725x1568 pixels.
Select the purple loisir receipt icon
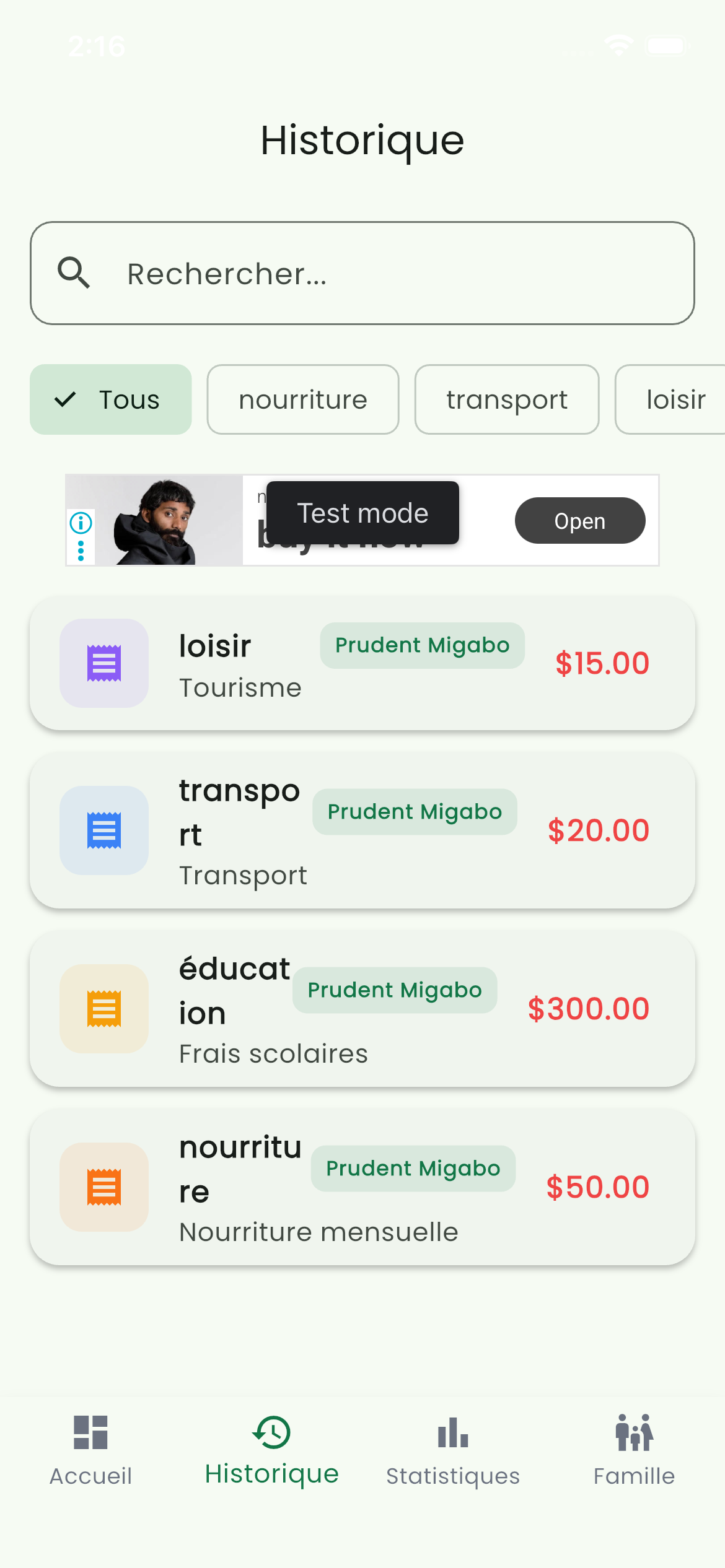103,663
